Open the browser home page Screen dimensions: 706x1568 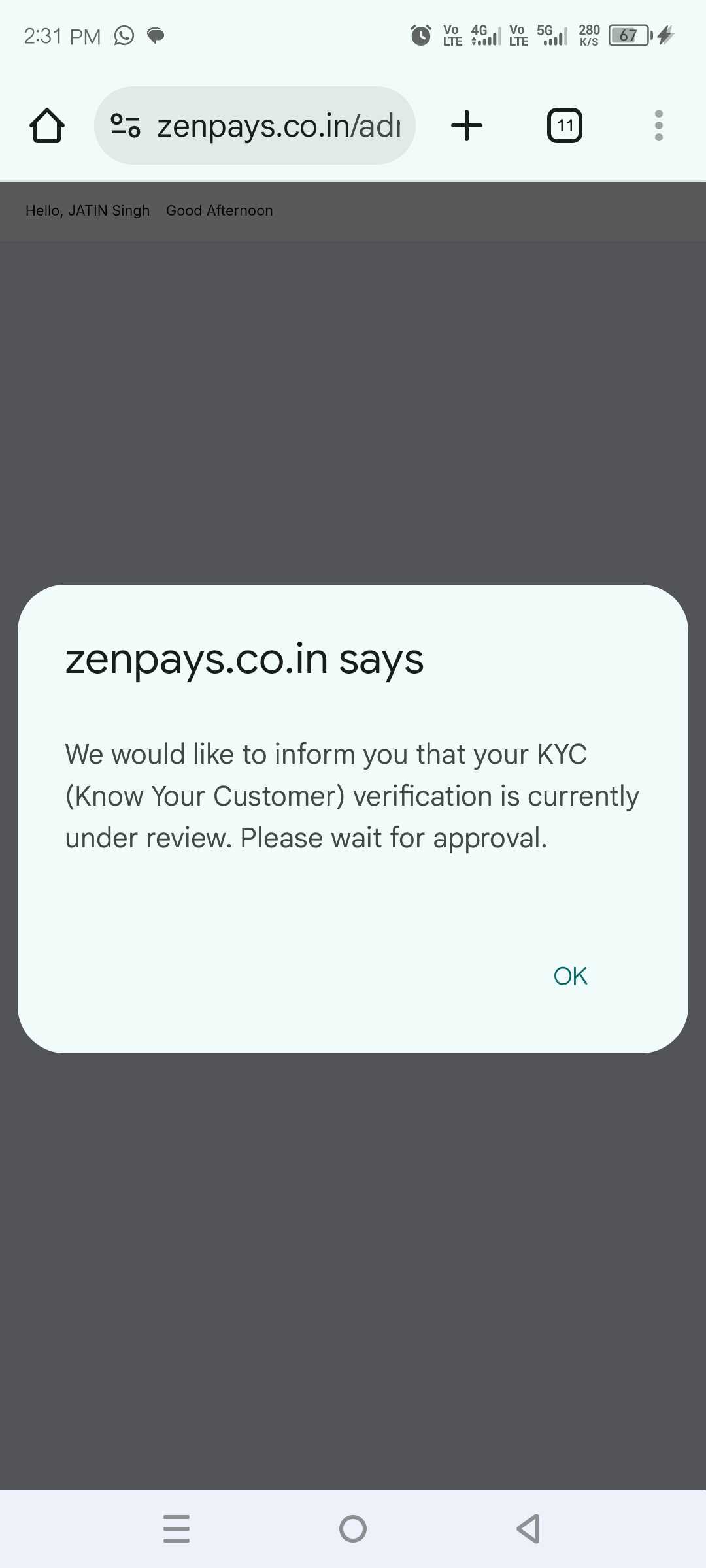point(47,125)
